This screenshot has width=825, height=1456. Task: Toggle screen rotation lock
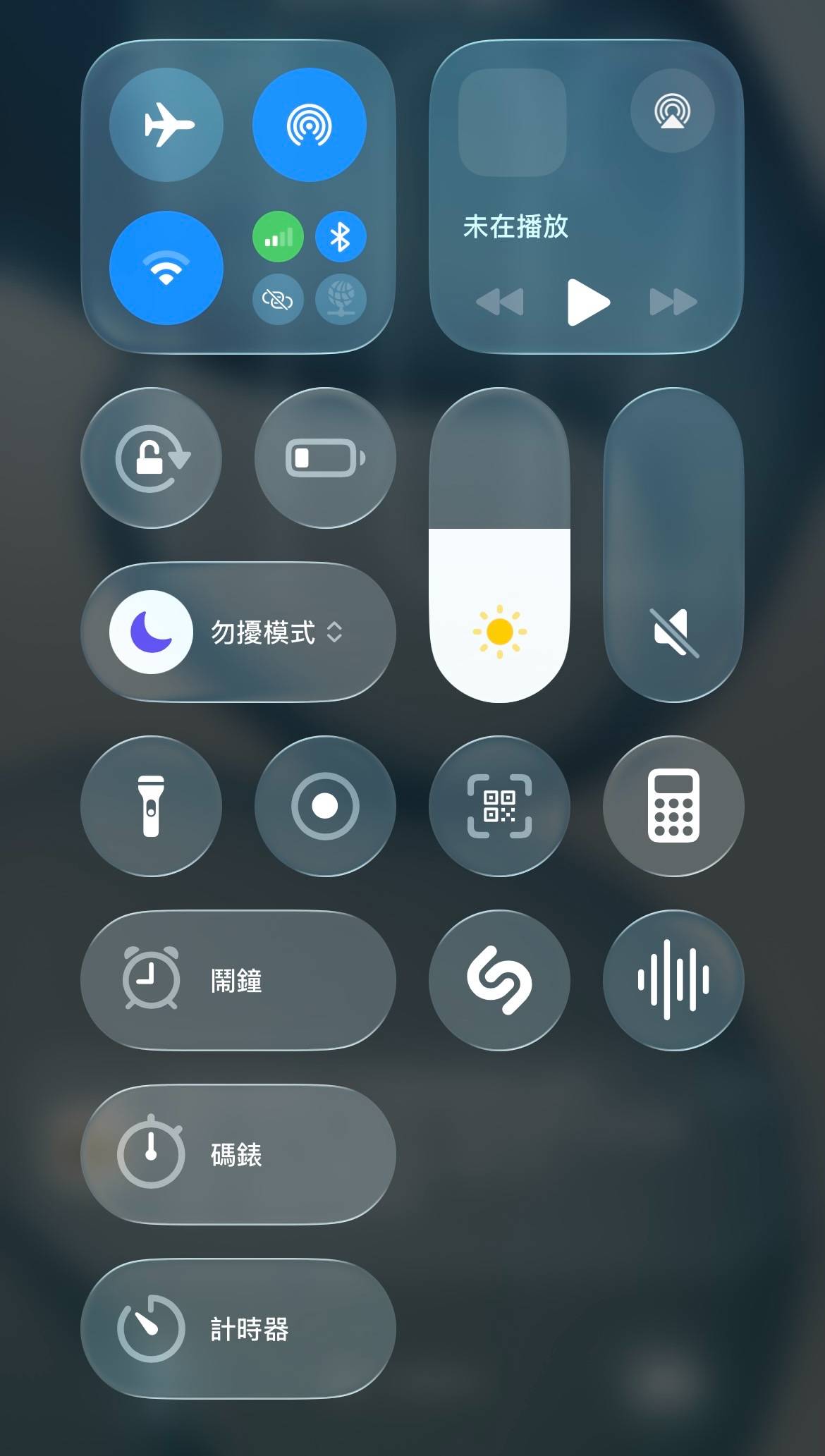point(151,458)
